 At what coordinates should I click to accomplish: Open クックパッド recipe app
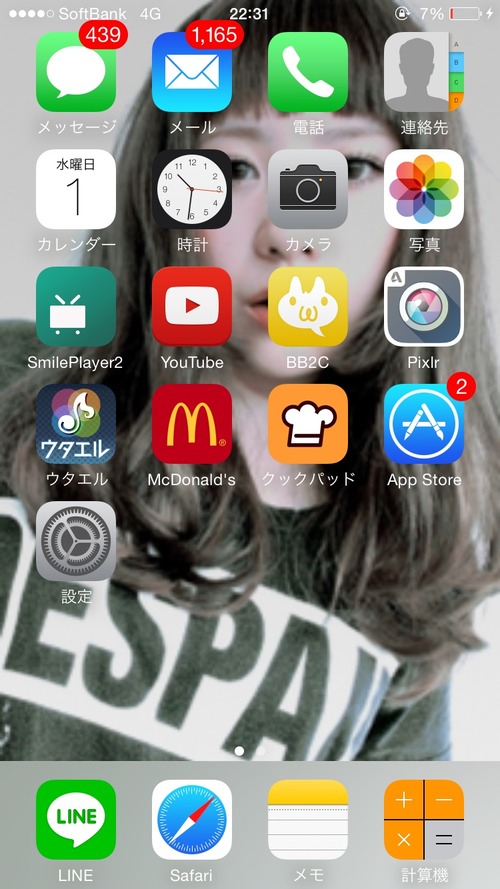pos(308,424)
